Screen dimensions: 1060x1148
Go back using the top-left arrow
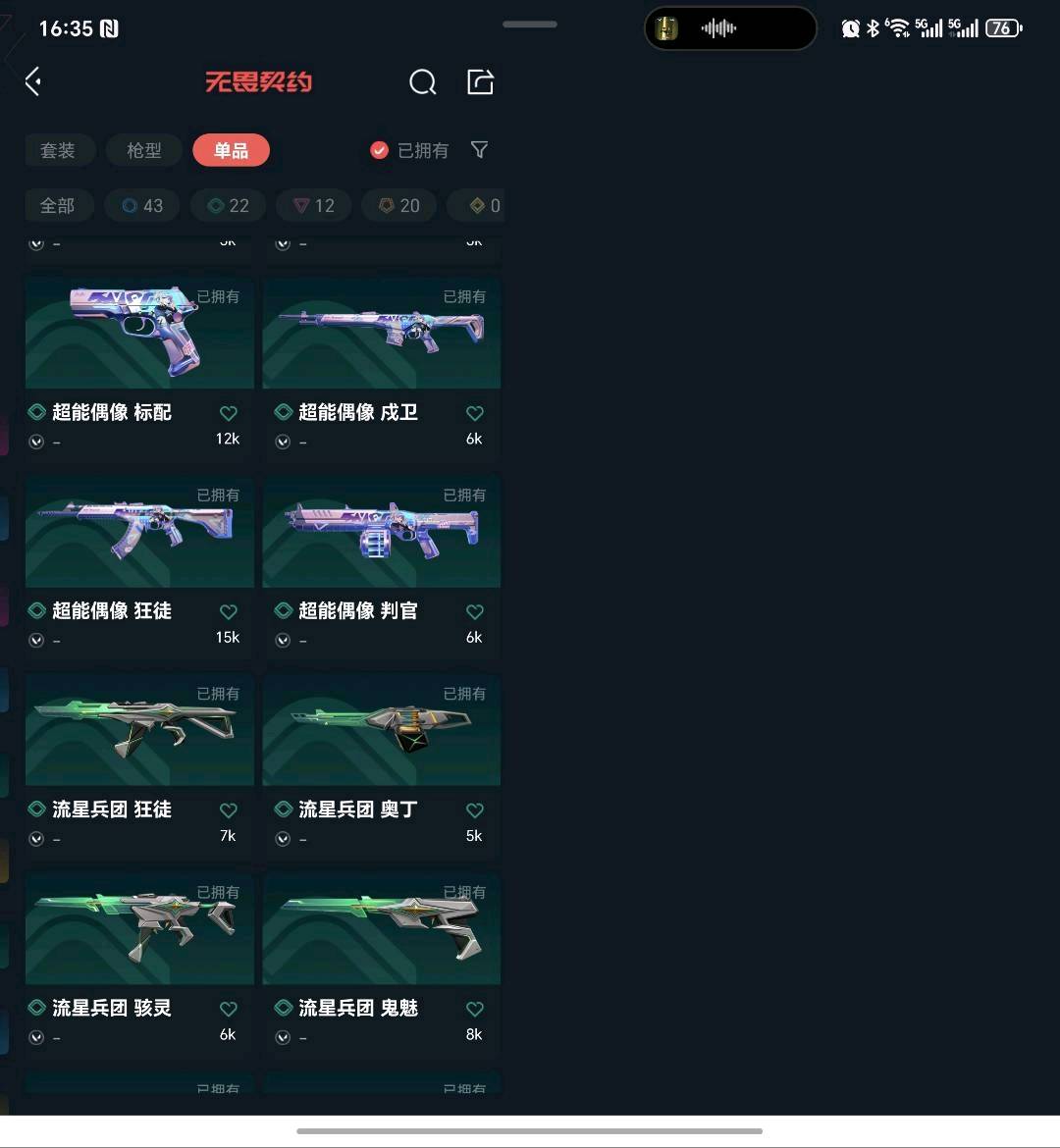click(33, 81)
